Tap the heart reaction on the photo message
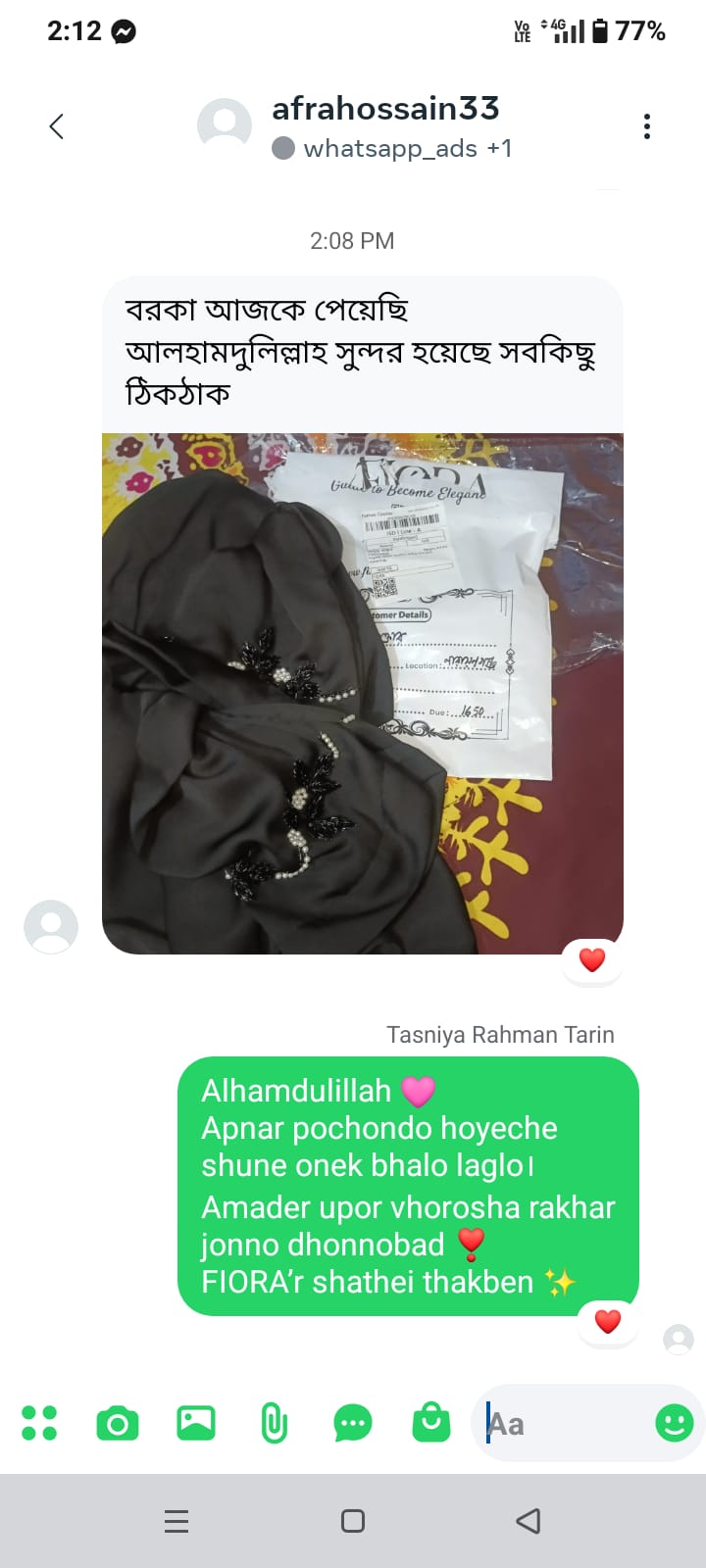The width and height of the screenshot is (706, 1568). (591, 960)
